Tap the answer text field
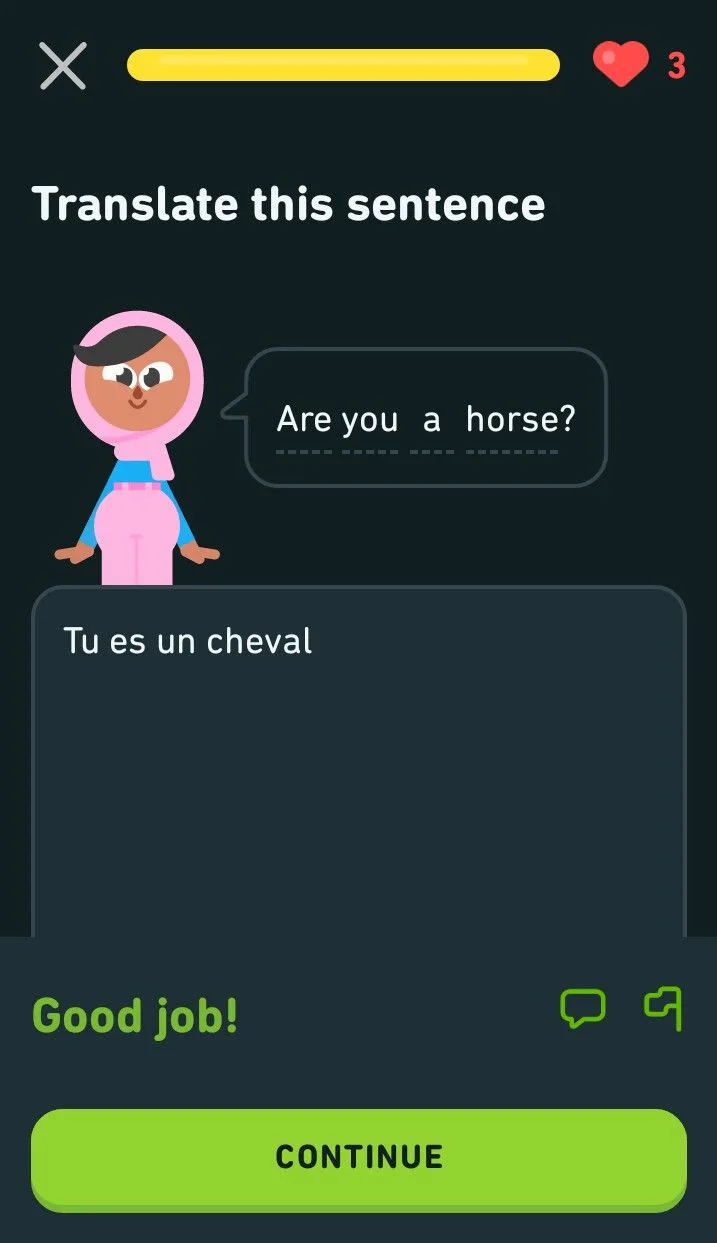The height and width of the screenshot is (1243, 717). click(x=359, y=762)
